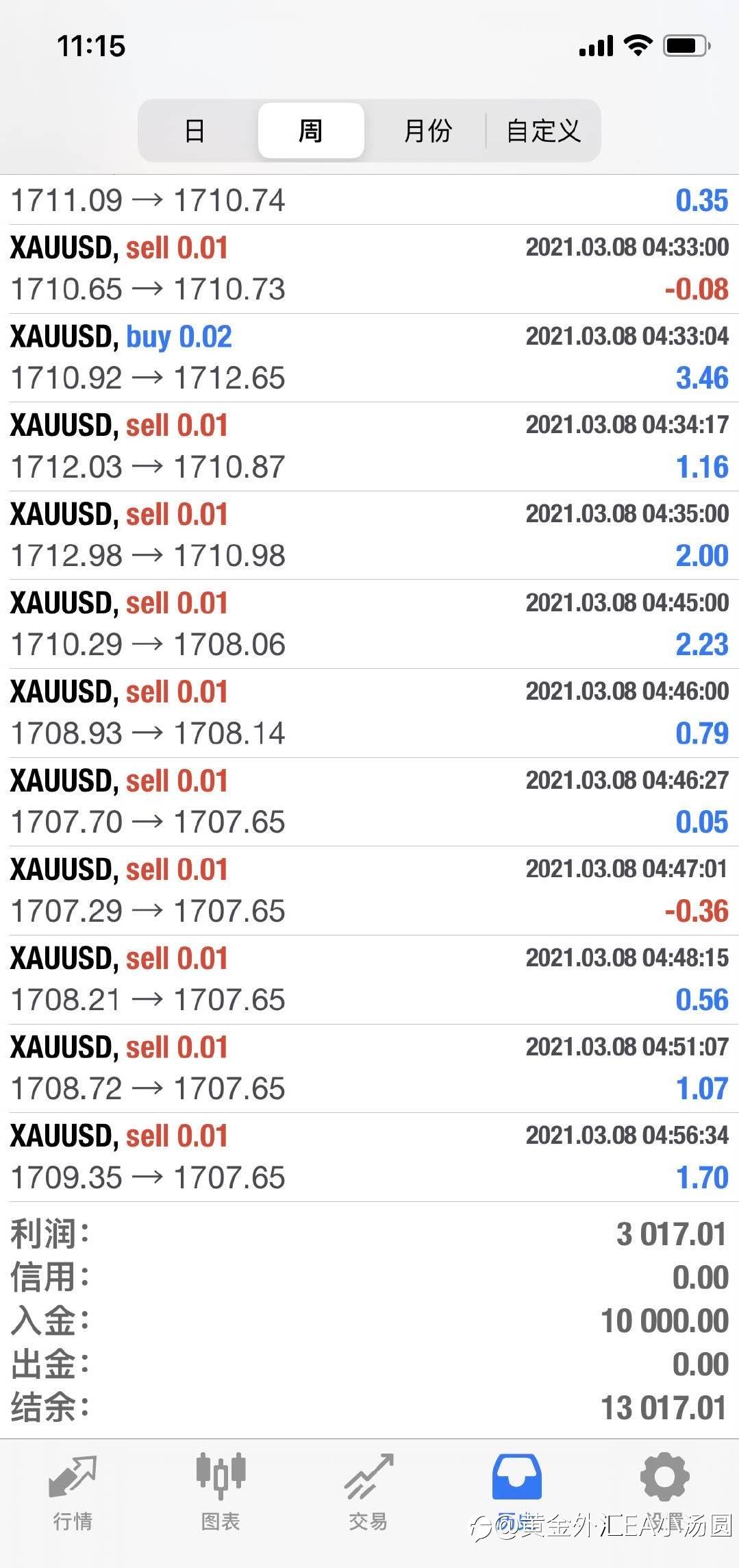
Task: Open the sell trade with 2.00 profit
Action: (x=369, y=535)
